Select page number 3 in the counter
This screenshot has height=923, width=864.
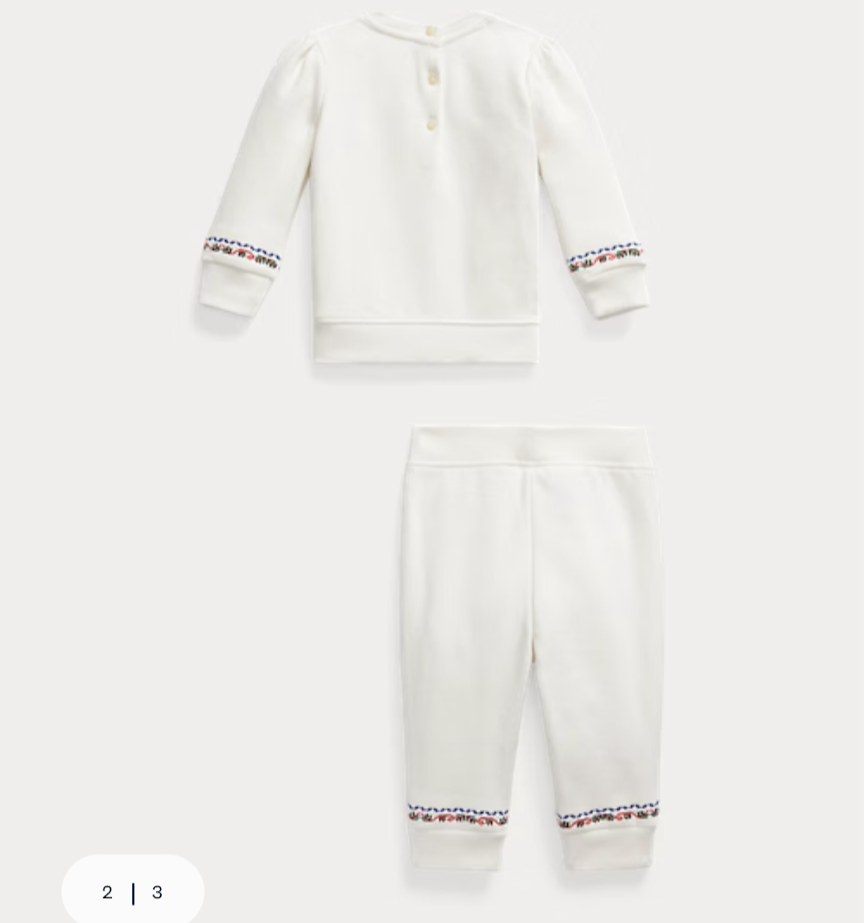(157, 892)
